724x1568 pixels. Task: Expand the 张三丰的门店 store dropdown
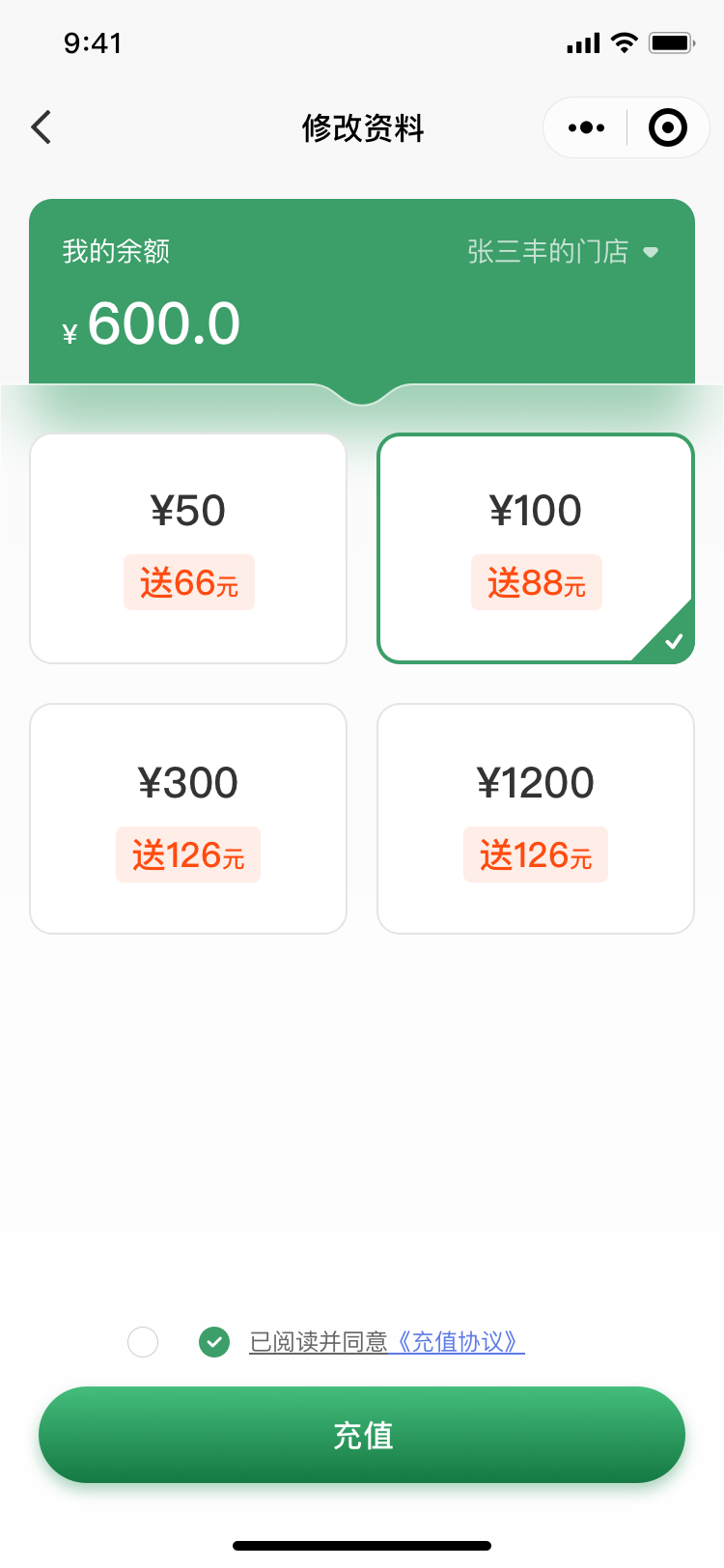563,252
